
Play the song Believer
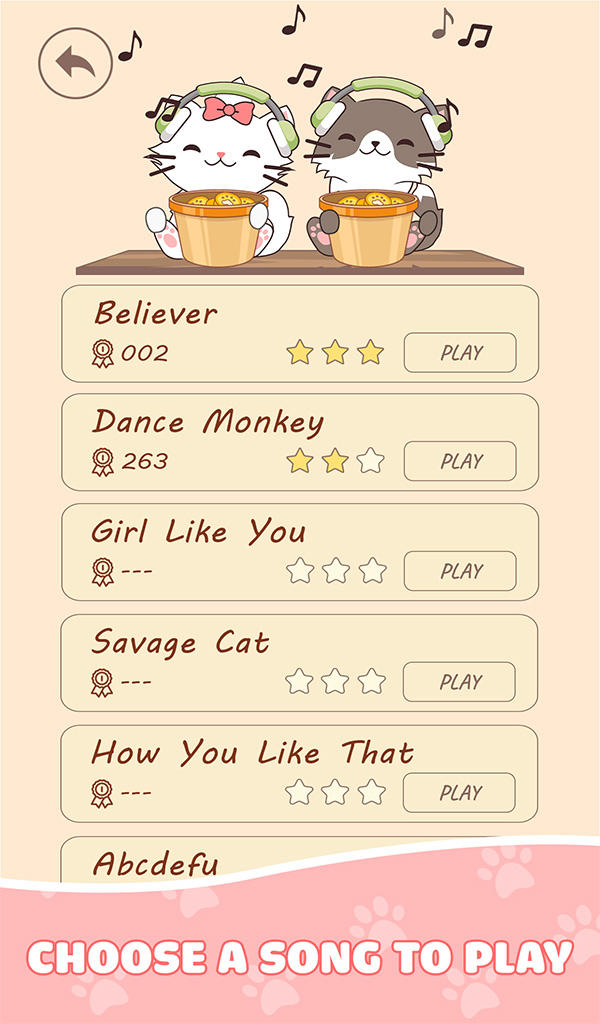click(460, 352)
